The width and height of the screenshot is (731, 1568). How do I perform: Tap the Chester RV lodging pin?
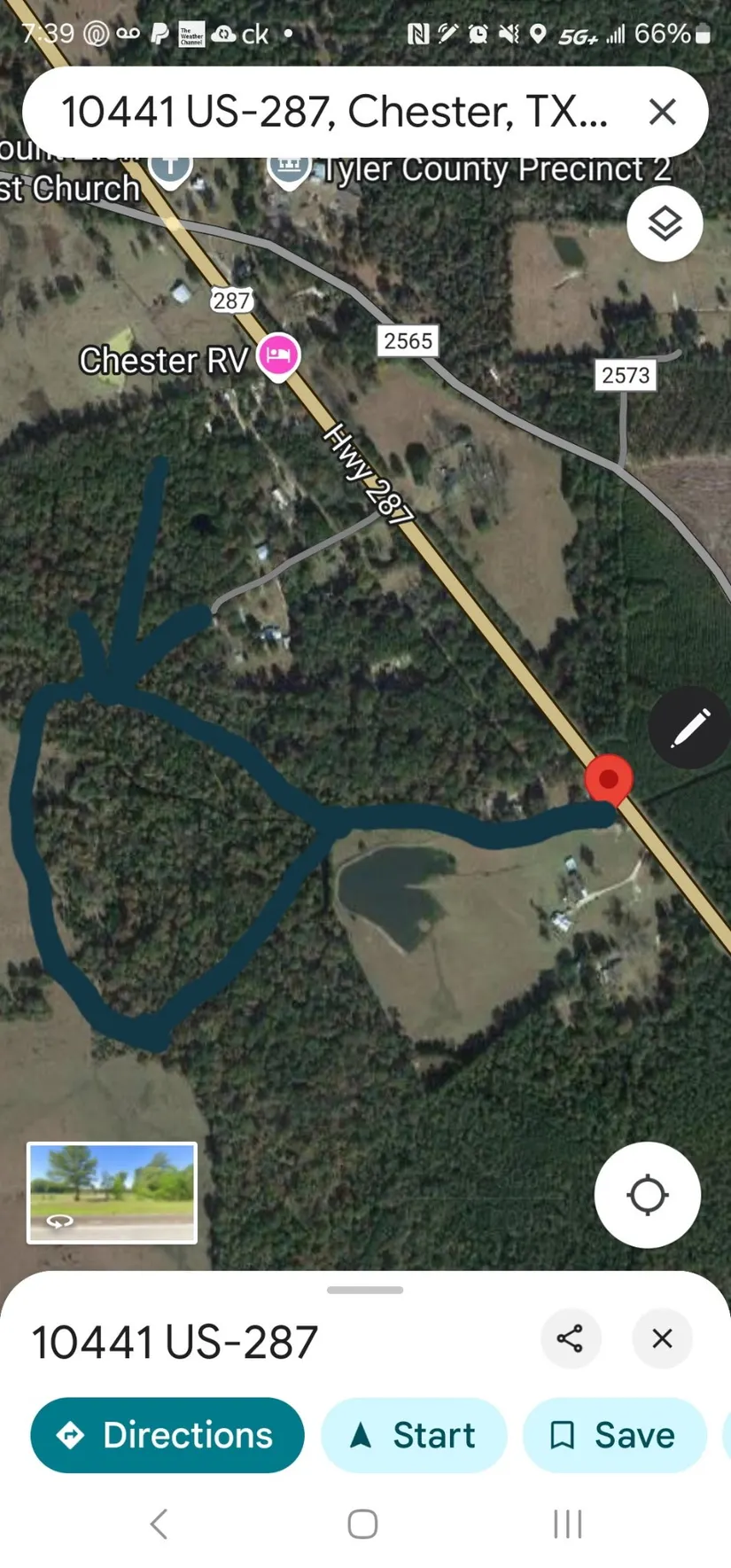(278, 355)
